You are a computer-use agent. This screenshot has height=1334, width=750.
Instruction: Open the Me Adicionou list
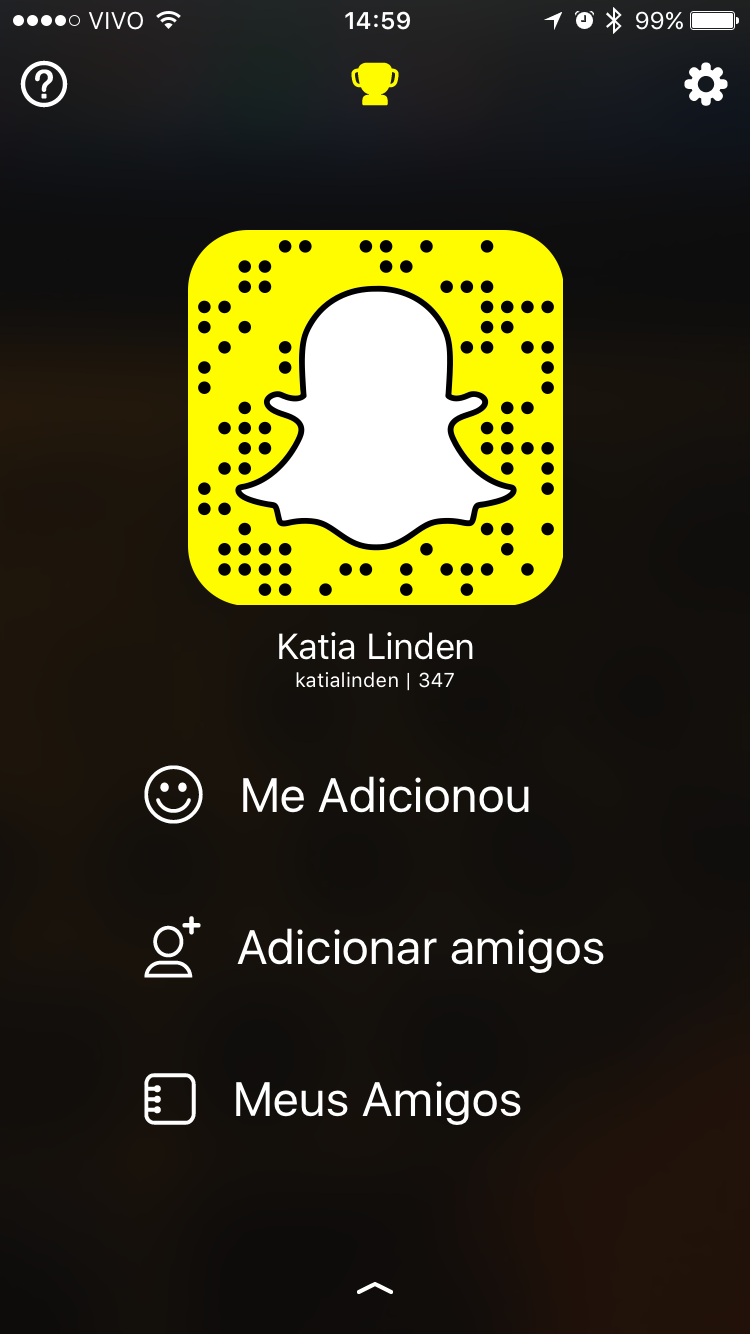[x=385, y=796]
